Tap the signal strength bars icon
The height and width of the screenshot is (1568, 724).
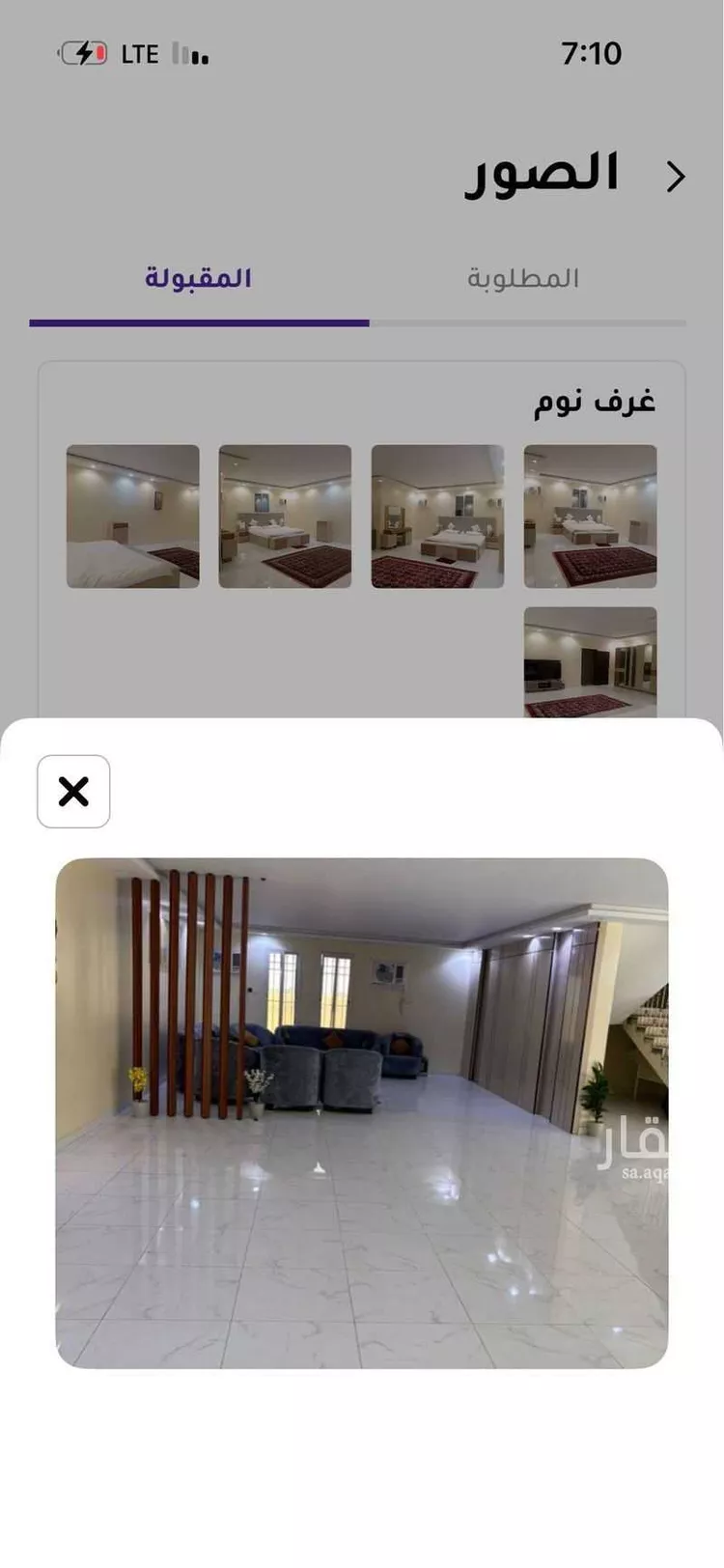(187, 54)
